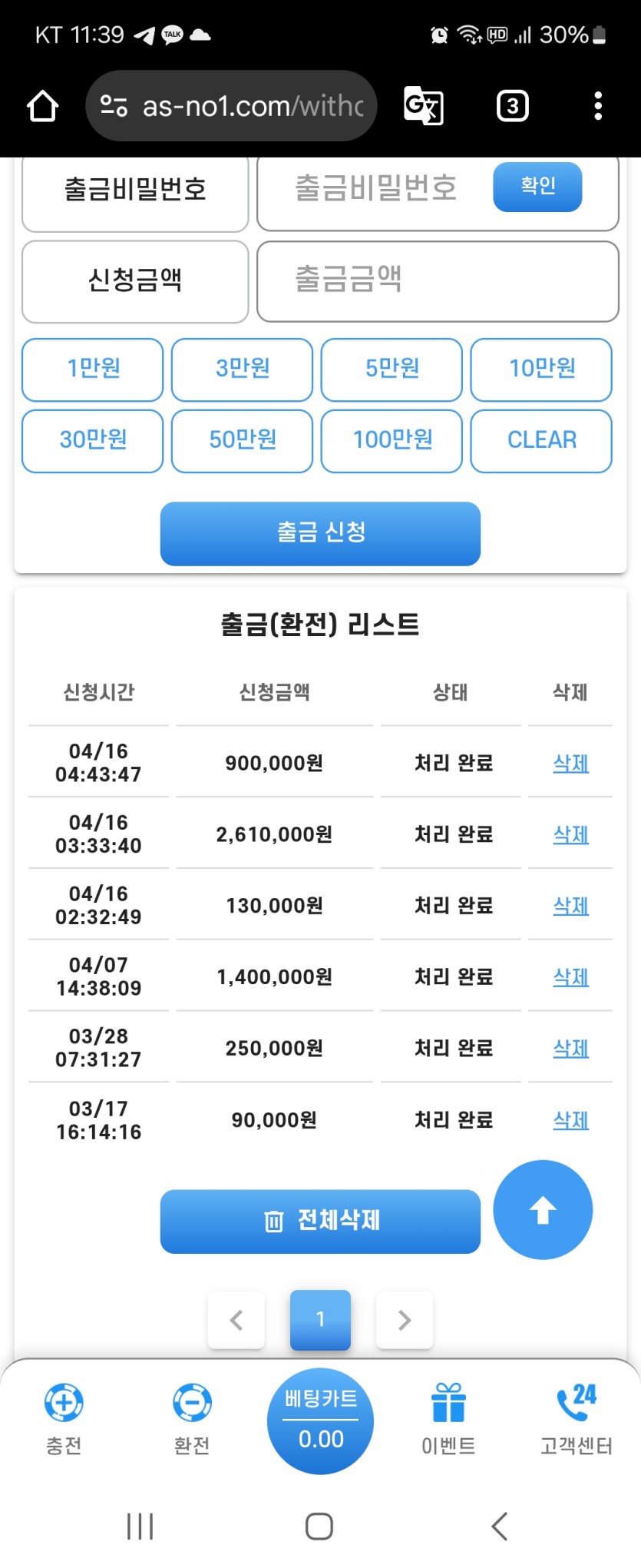
Task: Submit with the 출금 신청 button
Action: pos(320,533)
